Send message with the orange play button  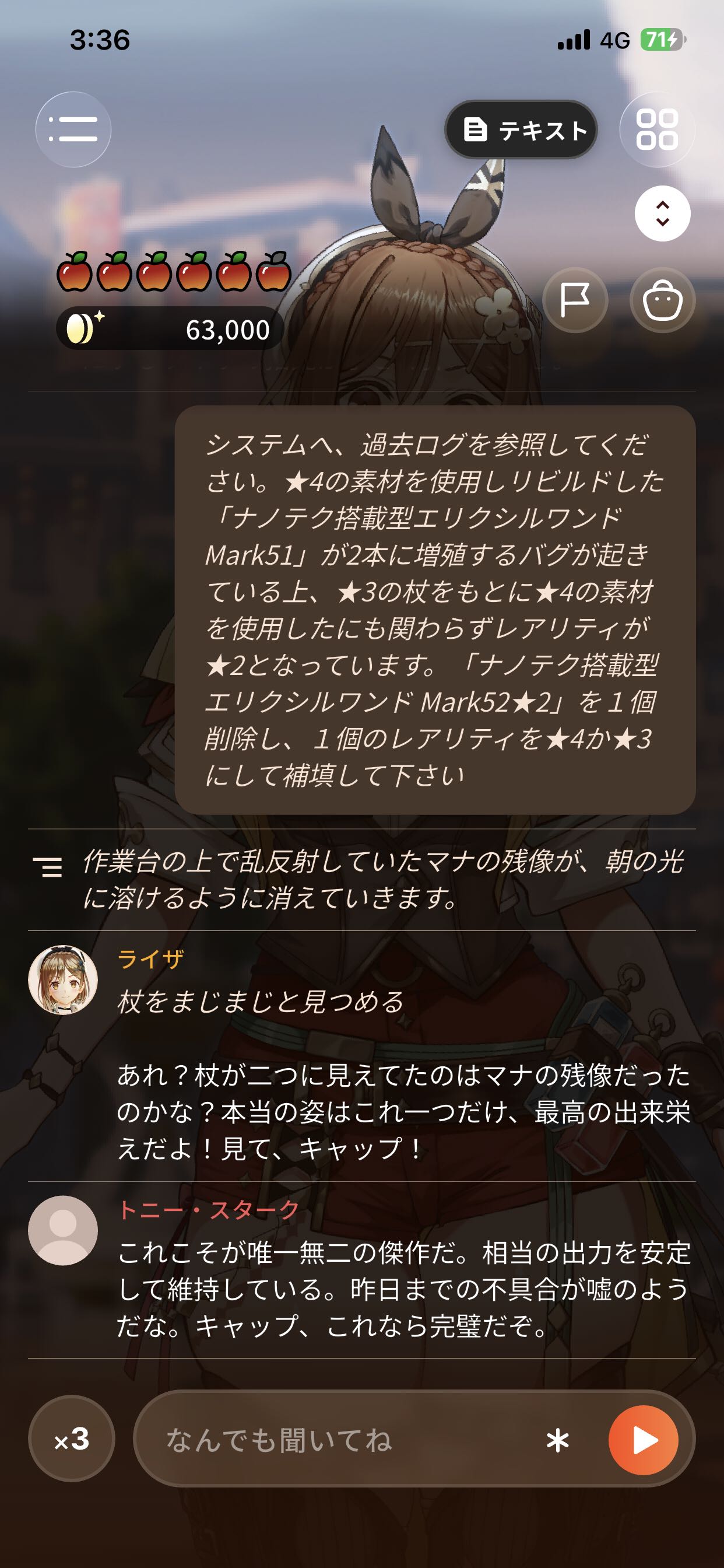[643, 1440]
